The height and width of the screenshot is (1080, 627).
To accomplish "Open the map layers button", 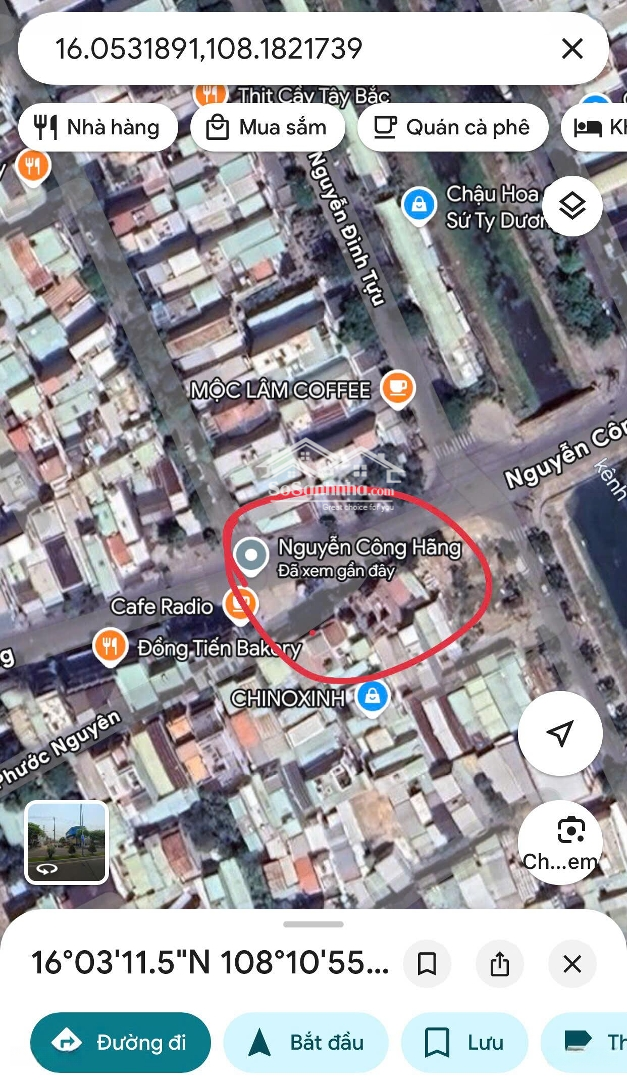I will [571, 206].
